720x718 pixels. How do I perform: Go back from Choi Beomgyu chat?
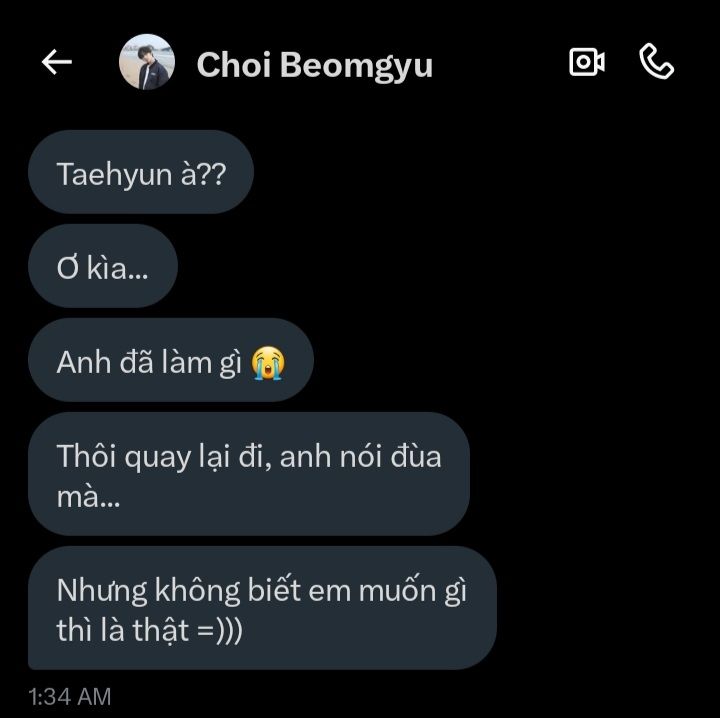point(57,62)
